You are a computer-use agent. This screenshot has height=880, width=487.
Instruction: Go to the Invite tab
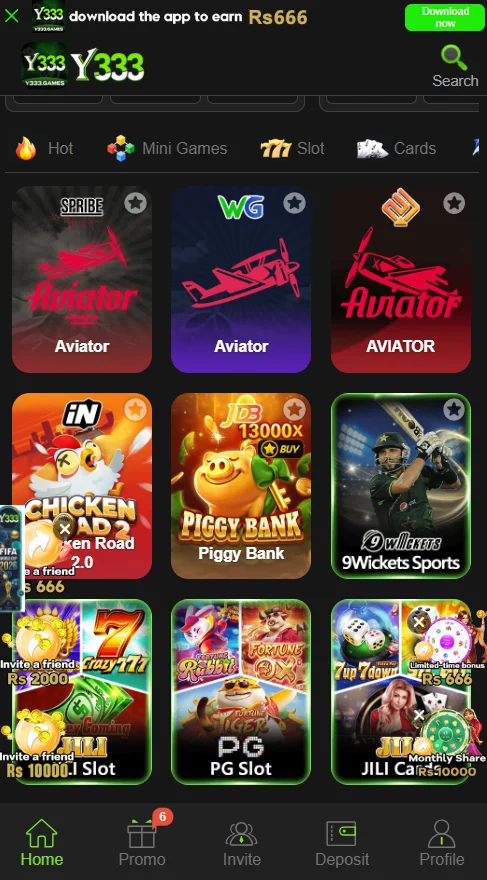coord(242,842)
